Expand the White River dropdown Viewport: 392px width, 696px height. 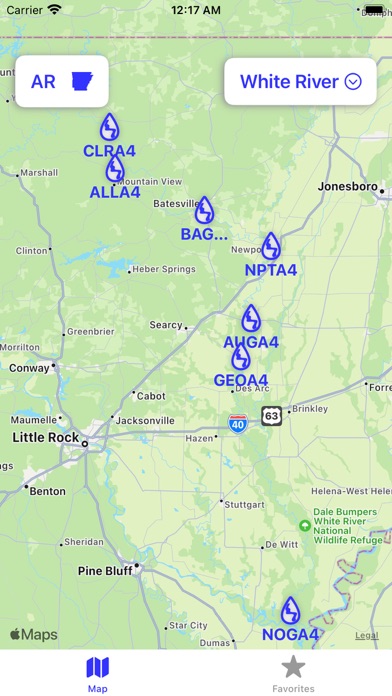click(300, 81)
